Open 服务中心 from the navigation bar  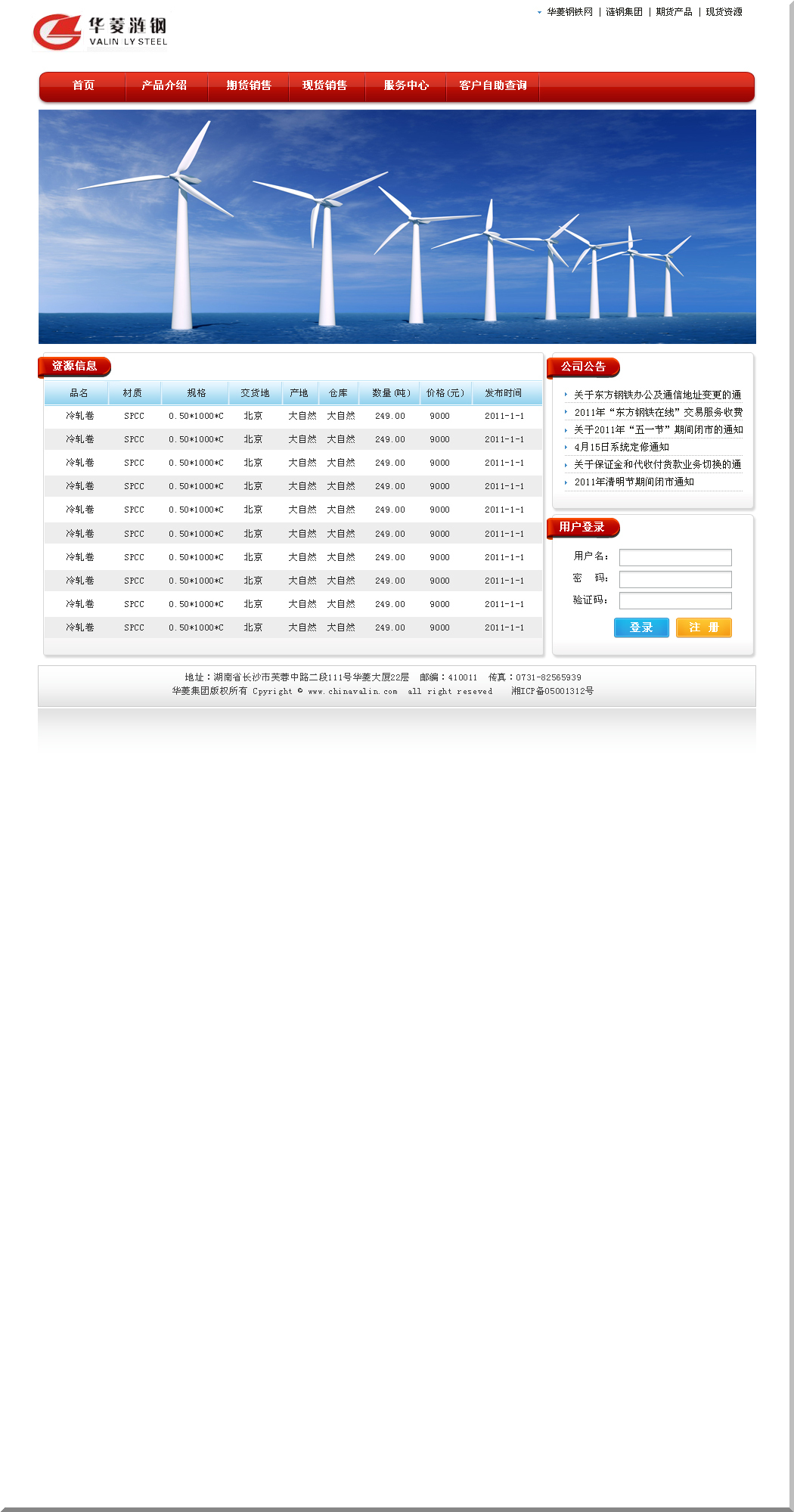(406, 85)
